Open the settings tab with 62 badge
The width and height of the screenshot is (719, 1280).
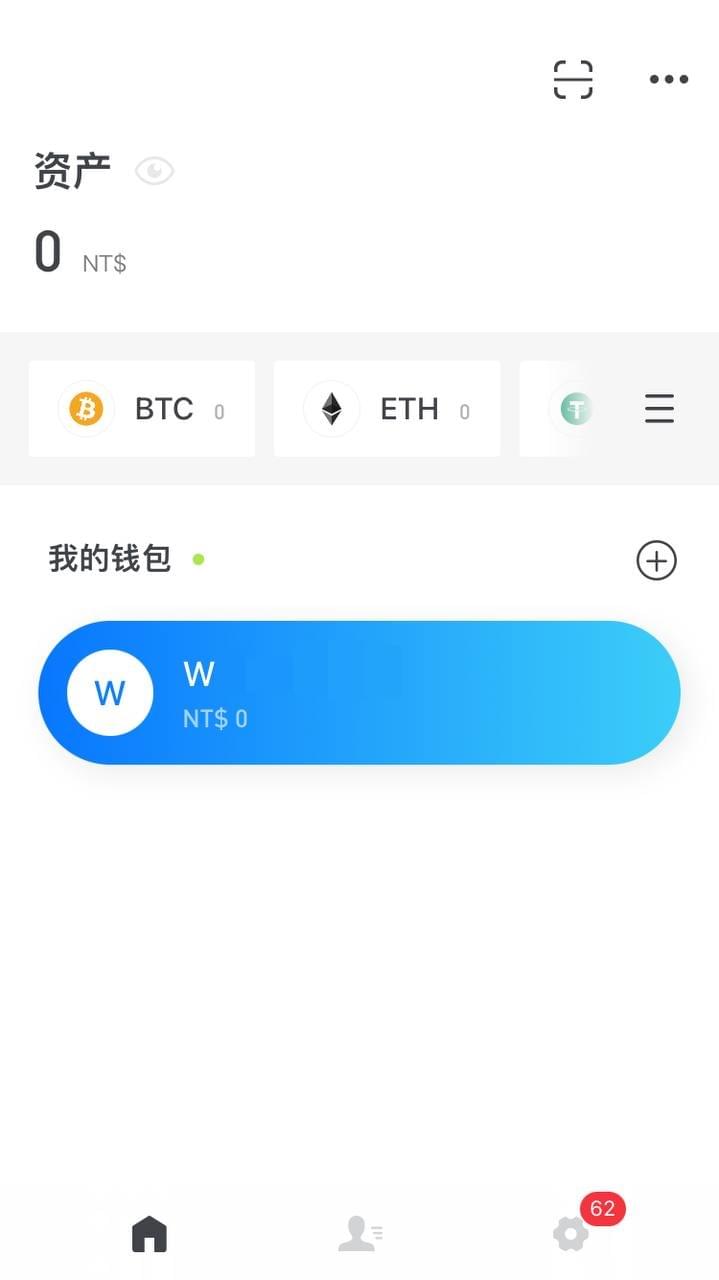point(572,1234)
